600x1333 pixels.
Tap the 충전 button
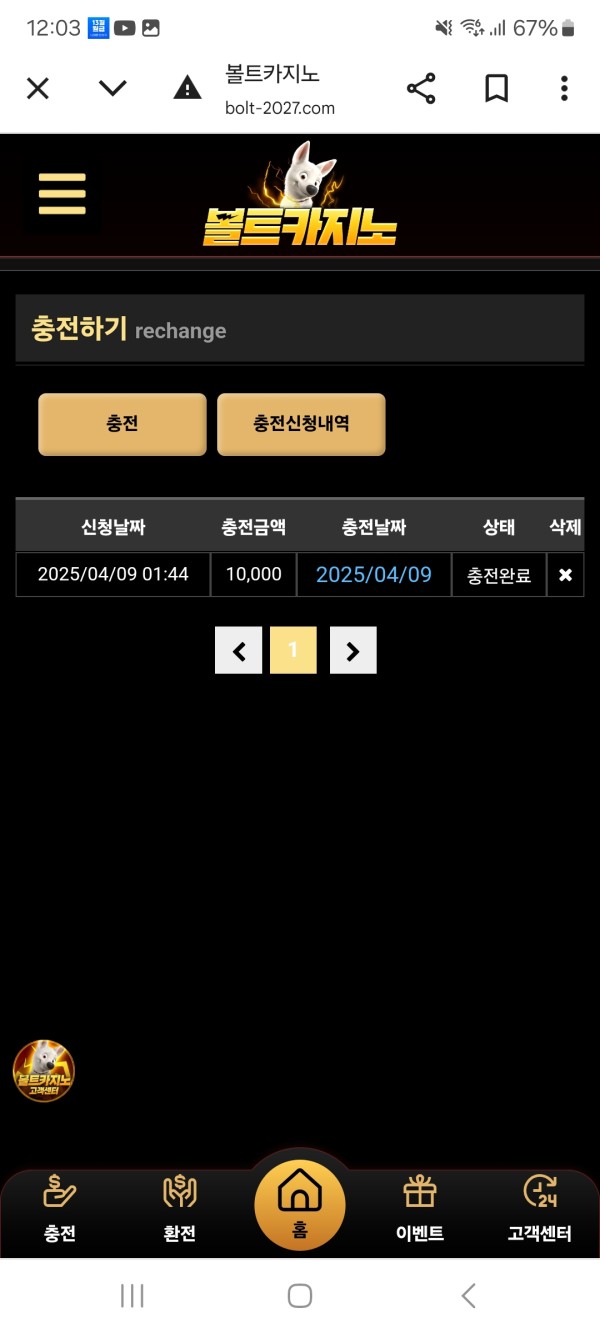pyautogui.click(x=122, y=424)
